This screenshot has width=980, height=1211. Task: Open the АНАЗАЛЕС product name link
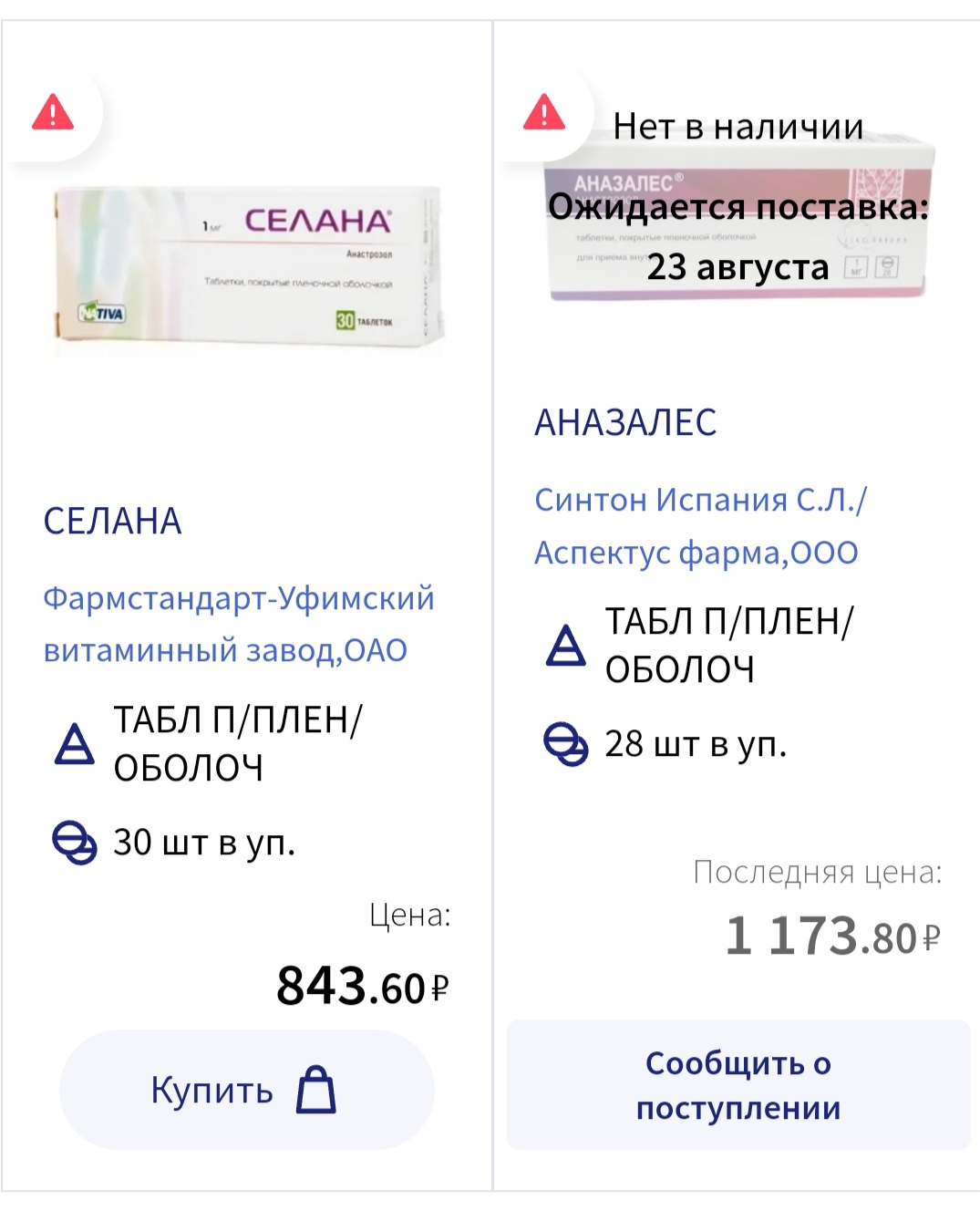coord(625,421)
